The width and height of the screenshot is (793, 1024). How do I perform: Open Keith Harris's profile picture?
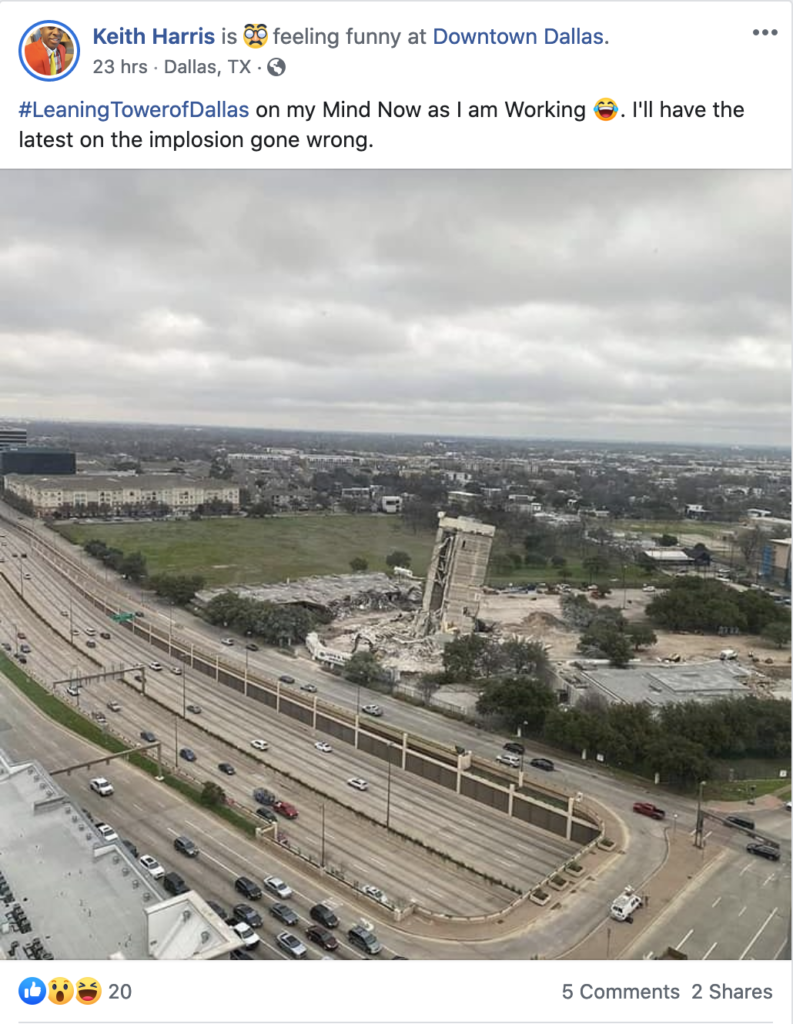point(49,50)
